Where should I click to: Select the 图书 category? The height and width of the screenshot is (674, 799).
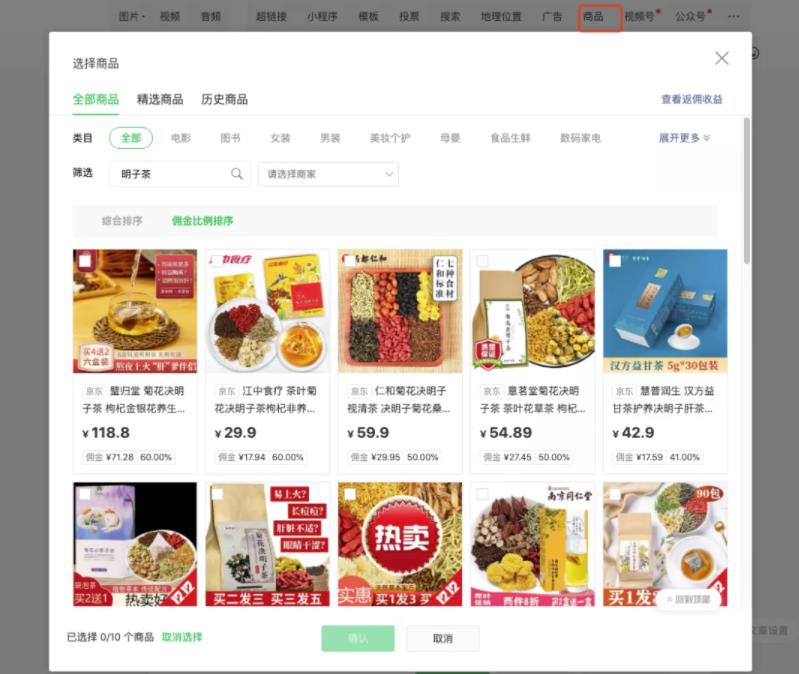230,138
